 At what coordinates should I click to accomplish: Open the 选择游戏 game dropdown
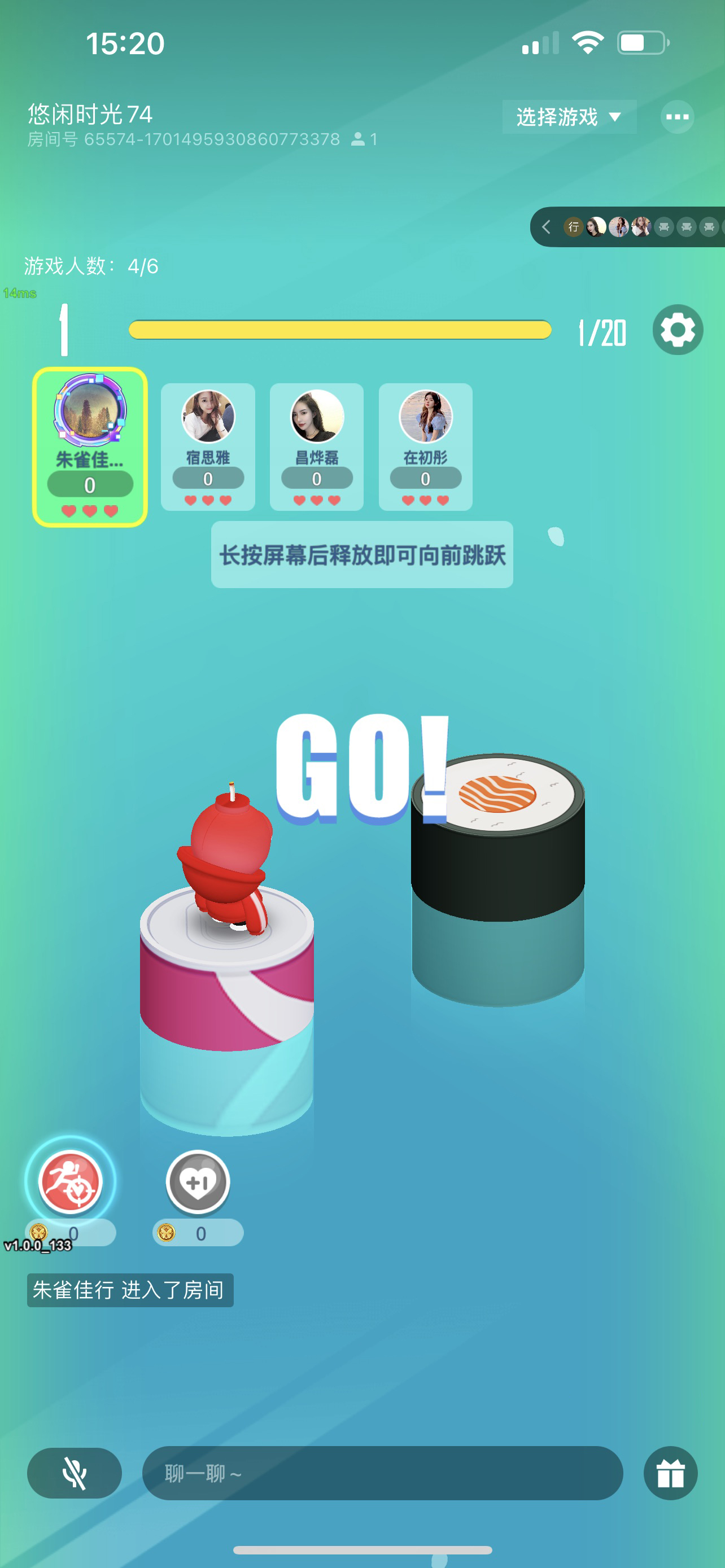[569, 117]
